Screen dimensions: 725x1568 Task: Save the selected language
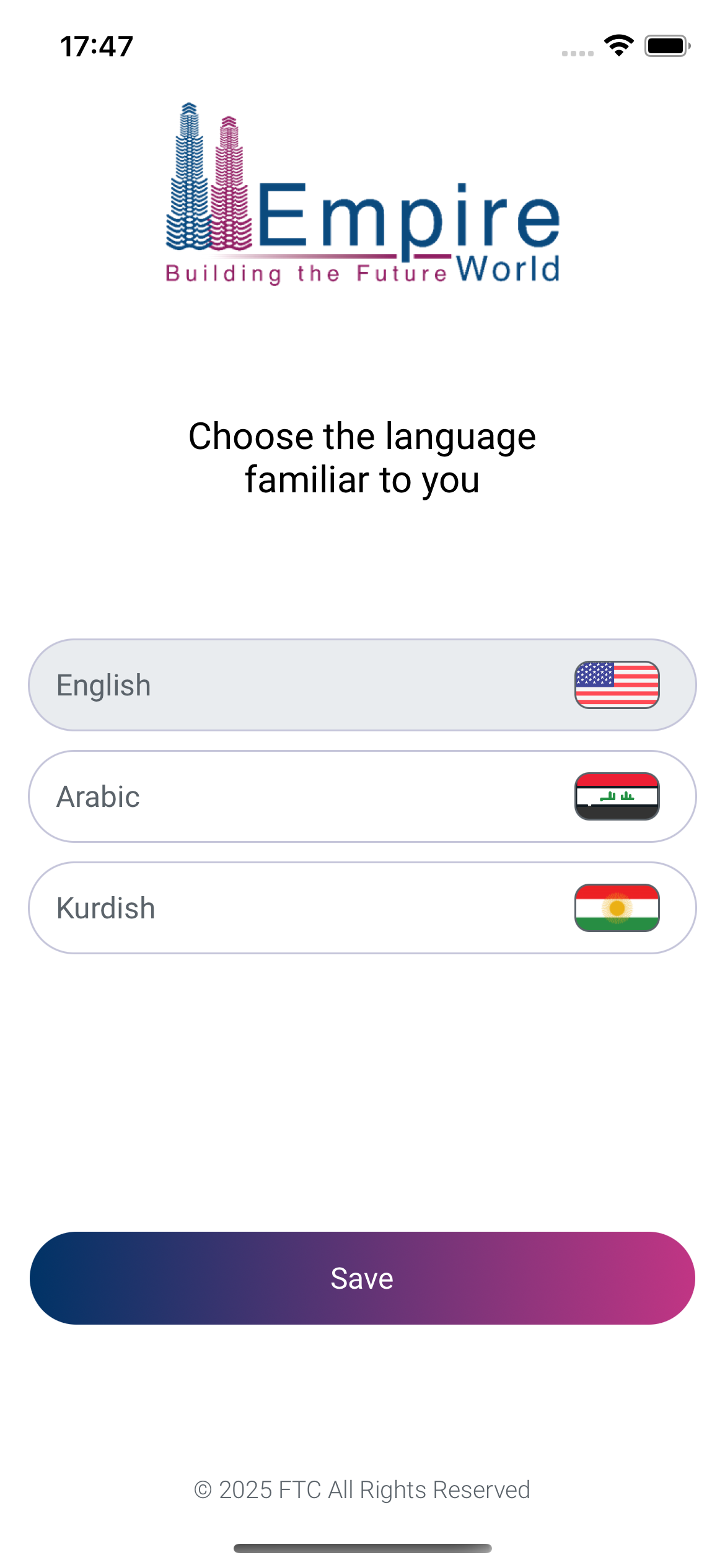click(x=362, y=1278)
